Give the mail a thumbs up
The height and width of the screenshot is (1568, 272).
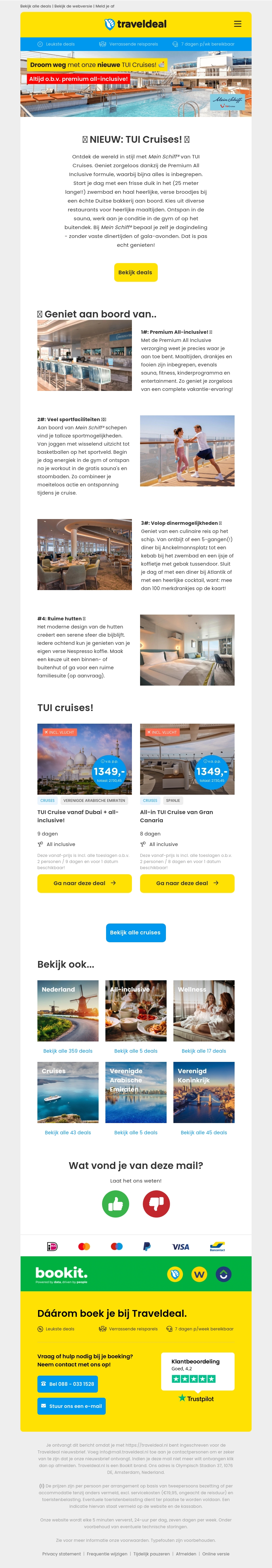pyautogui.click(x=116, y=1203)
